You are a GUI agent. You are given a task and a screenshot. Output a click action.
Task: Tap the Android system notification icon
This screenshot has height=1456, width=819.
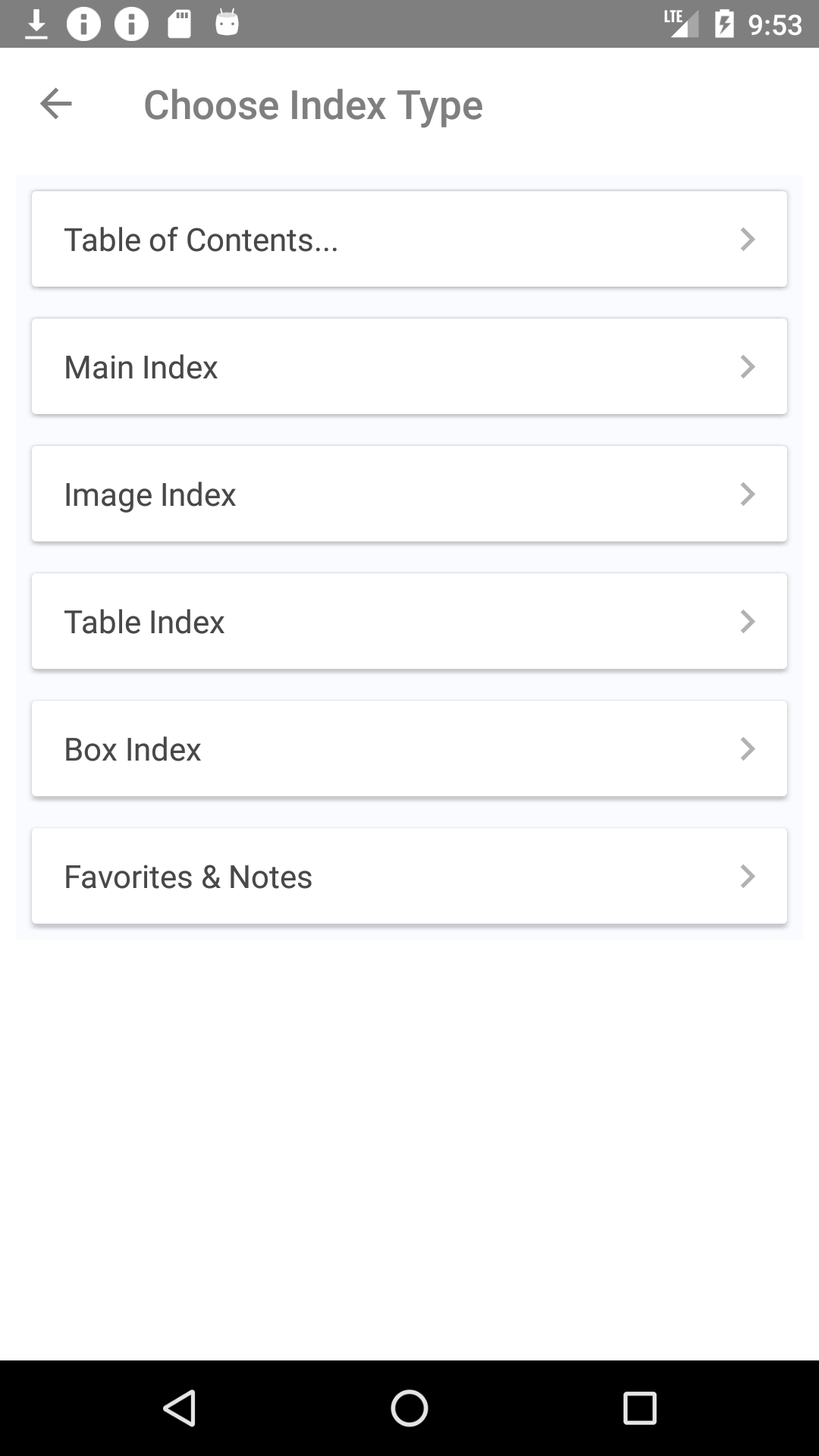(x=226, y=24)
